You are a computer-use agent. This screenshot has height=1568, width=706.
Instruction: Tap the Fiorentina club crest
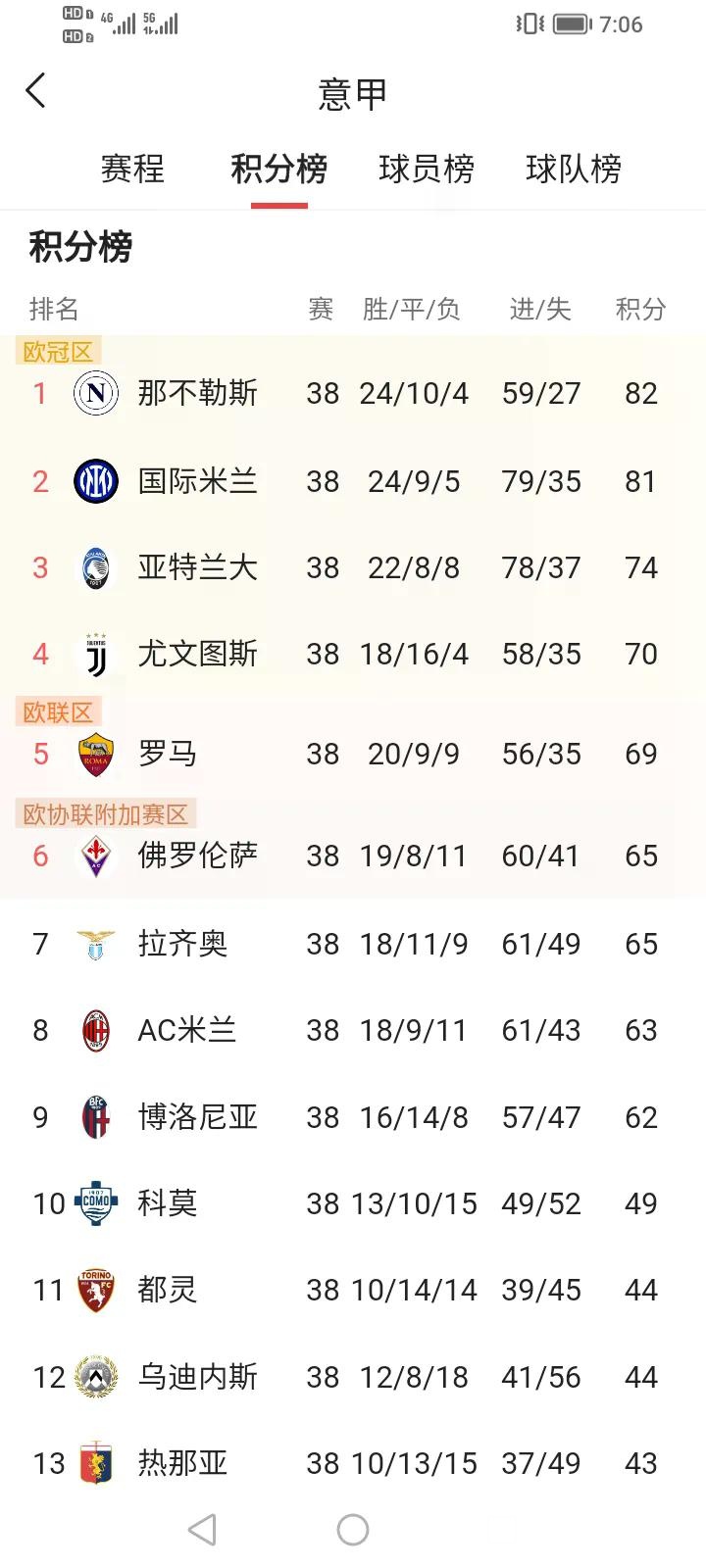[95, 856]
